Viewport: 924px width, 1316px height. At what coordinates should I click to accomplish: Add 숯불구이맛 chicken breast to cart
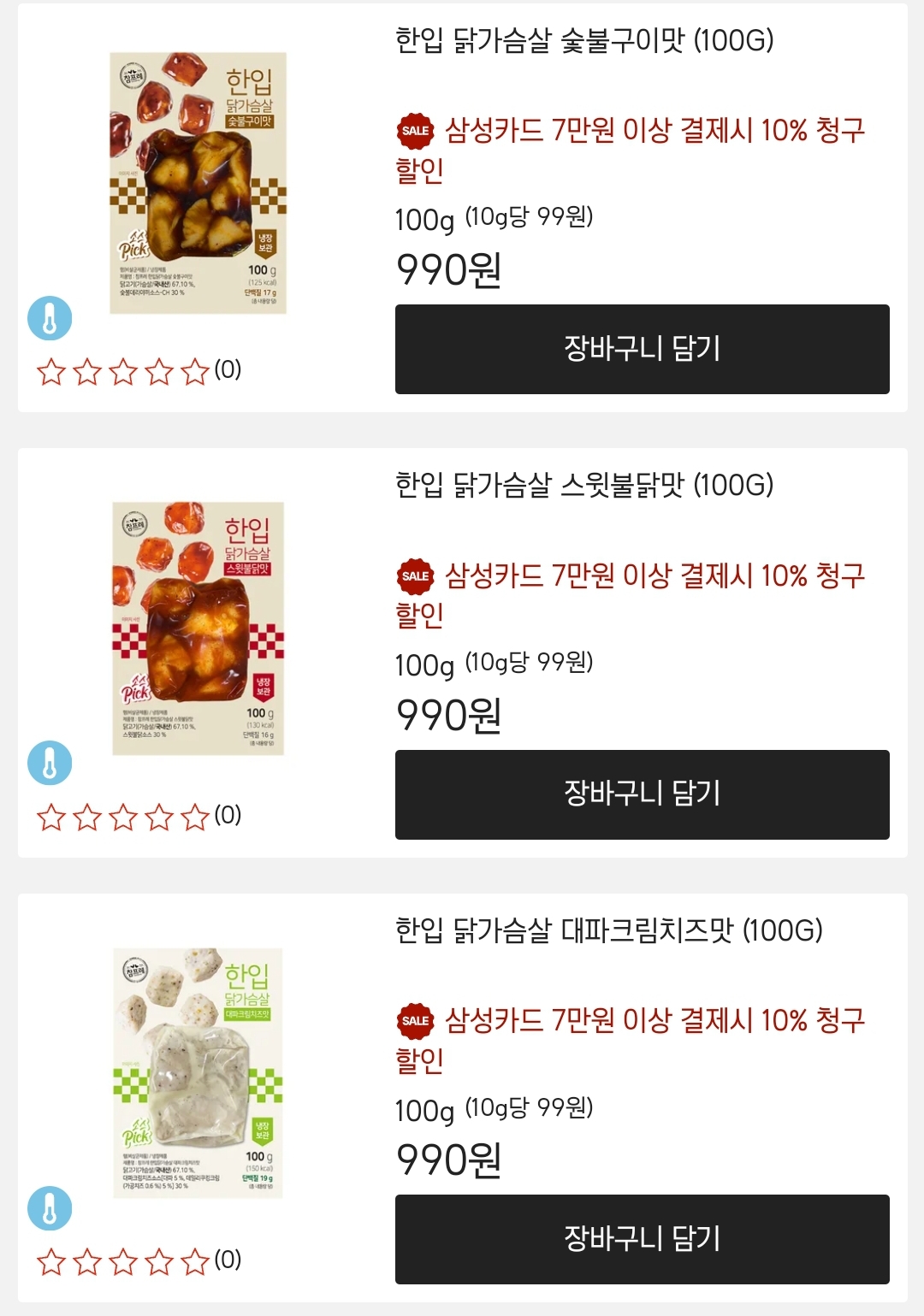click(x=642, y=349)
